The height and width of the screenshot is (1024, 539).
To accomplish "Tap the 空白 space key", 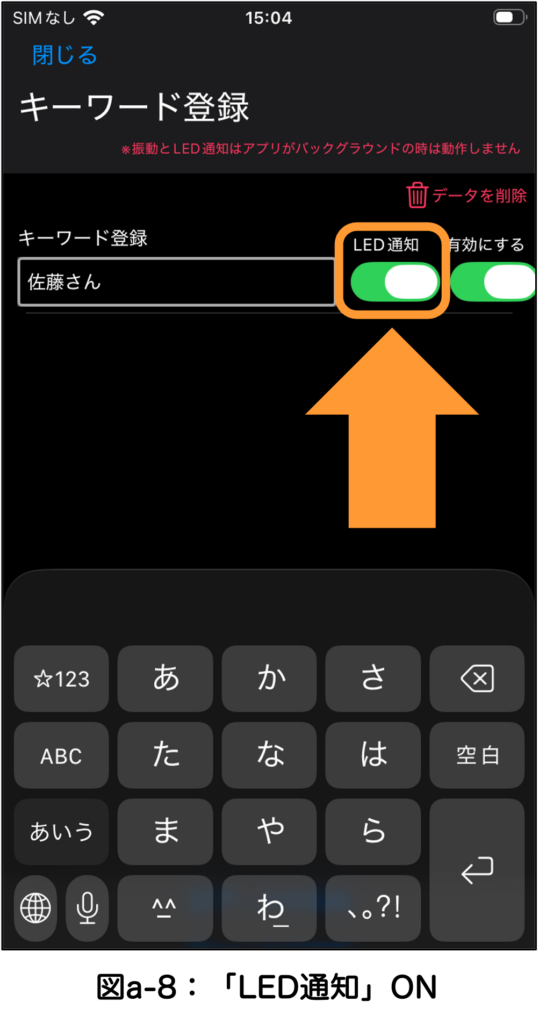I will tap(477, 756).
